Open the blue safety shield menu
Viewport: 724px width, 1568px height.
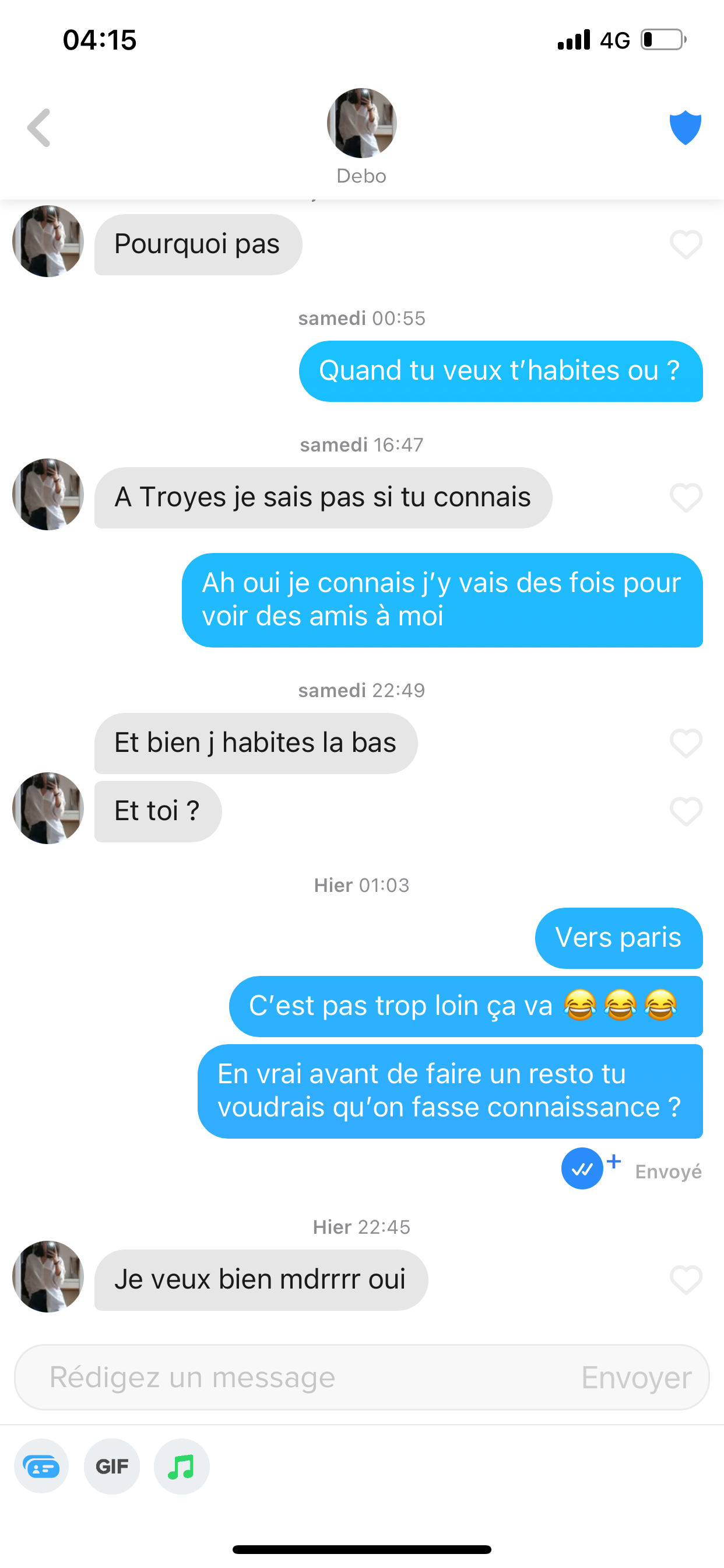(x=685, y=128)
